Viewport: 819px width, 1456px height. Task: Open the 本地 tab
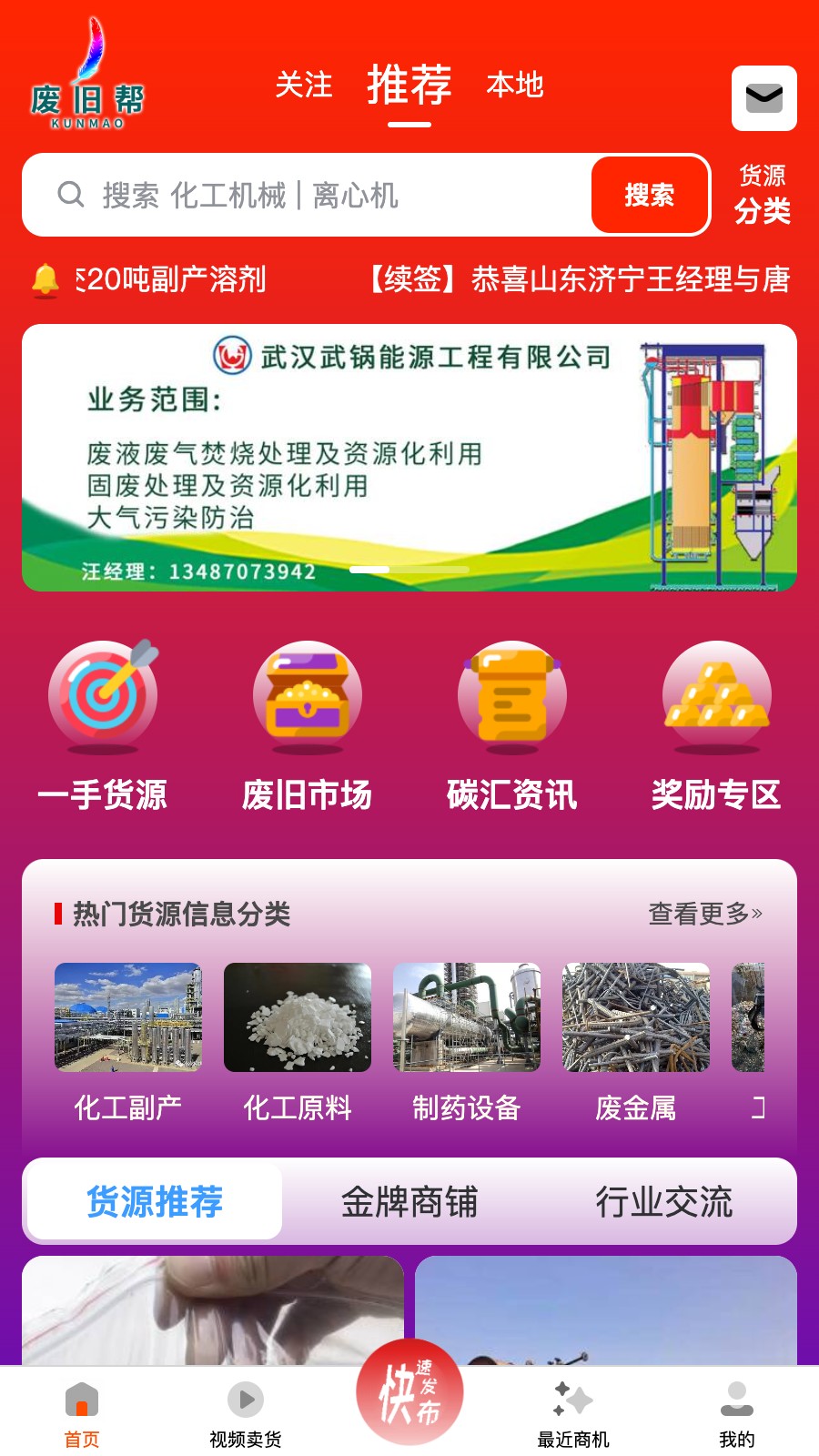[515, 86]
